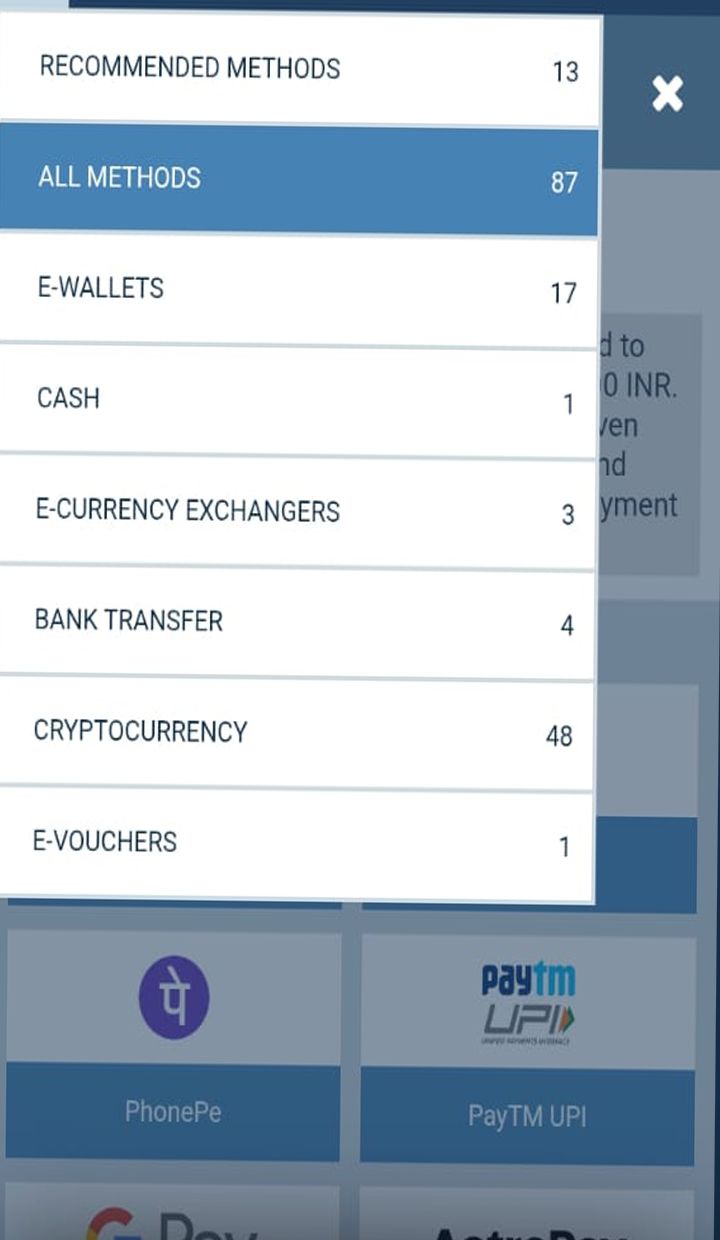Screen dimensions: 720x1240
Task: Choose the All Methods category
Action: (298, 179)
